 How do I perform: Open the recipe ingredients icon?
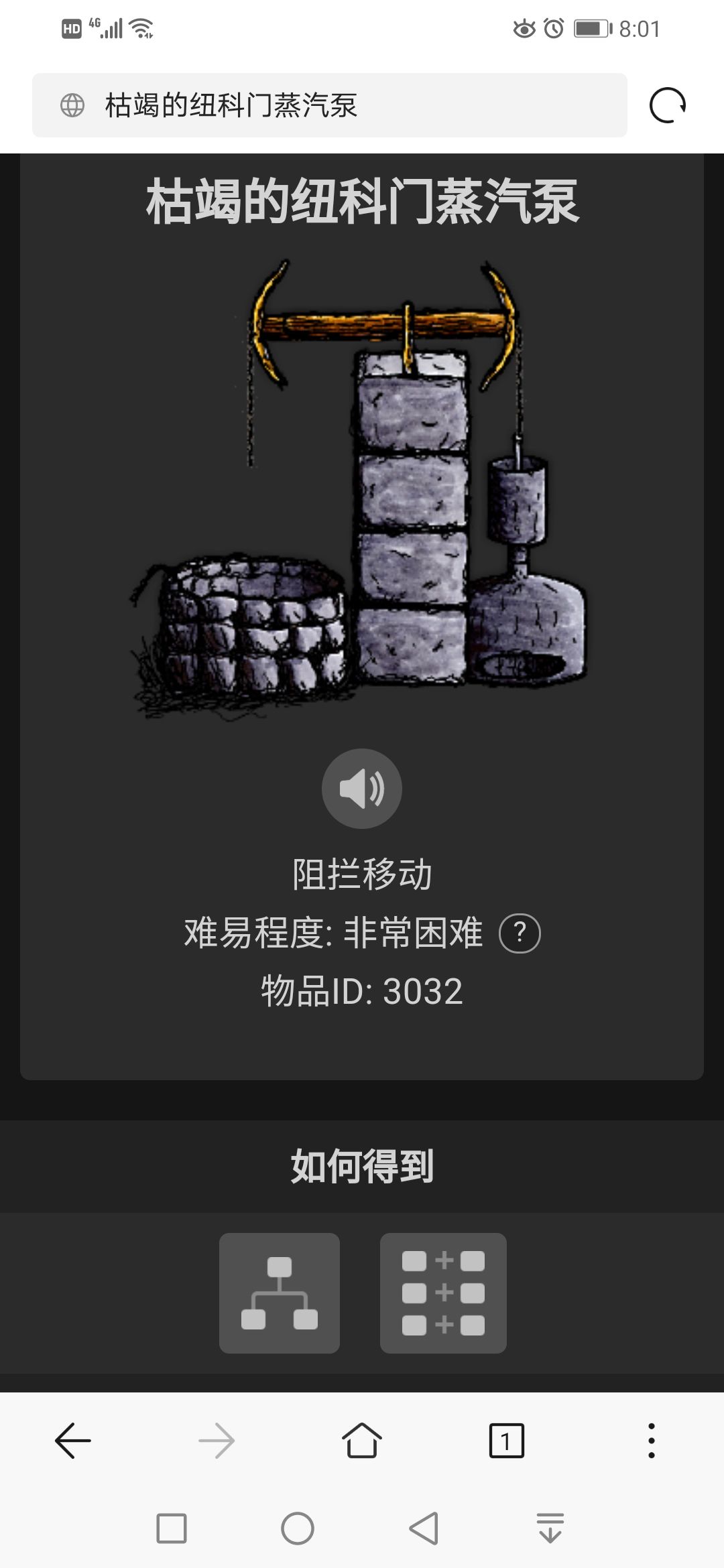(442, 1293)
